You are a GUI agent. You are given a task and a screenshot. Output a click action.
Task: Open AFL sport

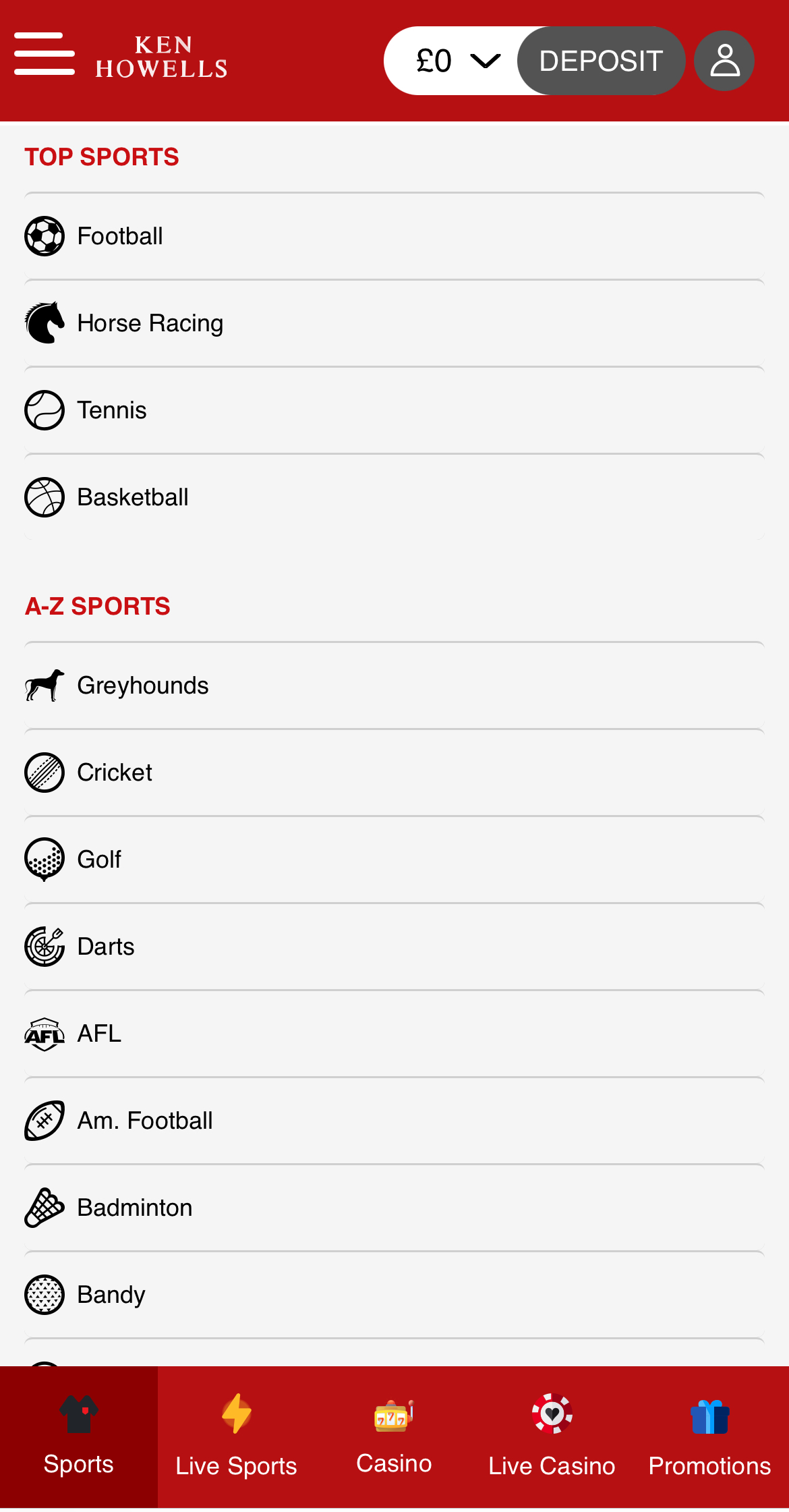(99, 1034)
